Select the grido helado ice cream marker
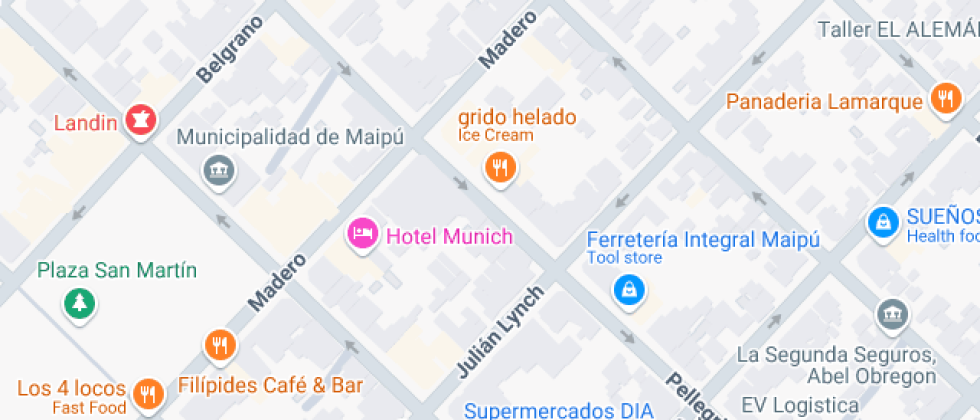 coord(500,166)
